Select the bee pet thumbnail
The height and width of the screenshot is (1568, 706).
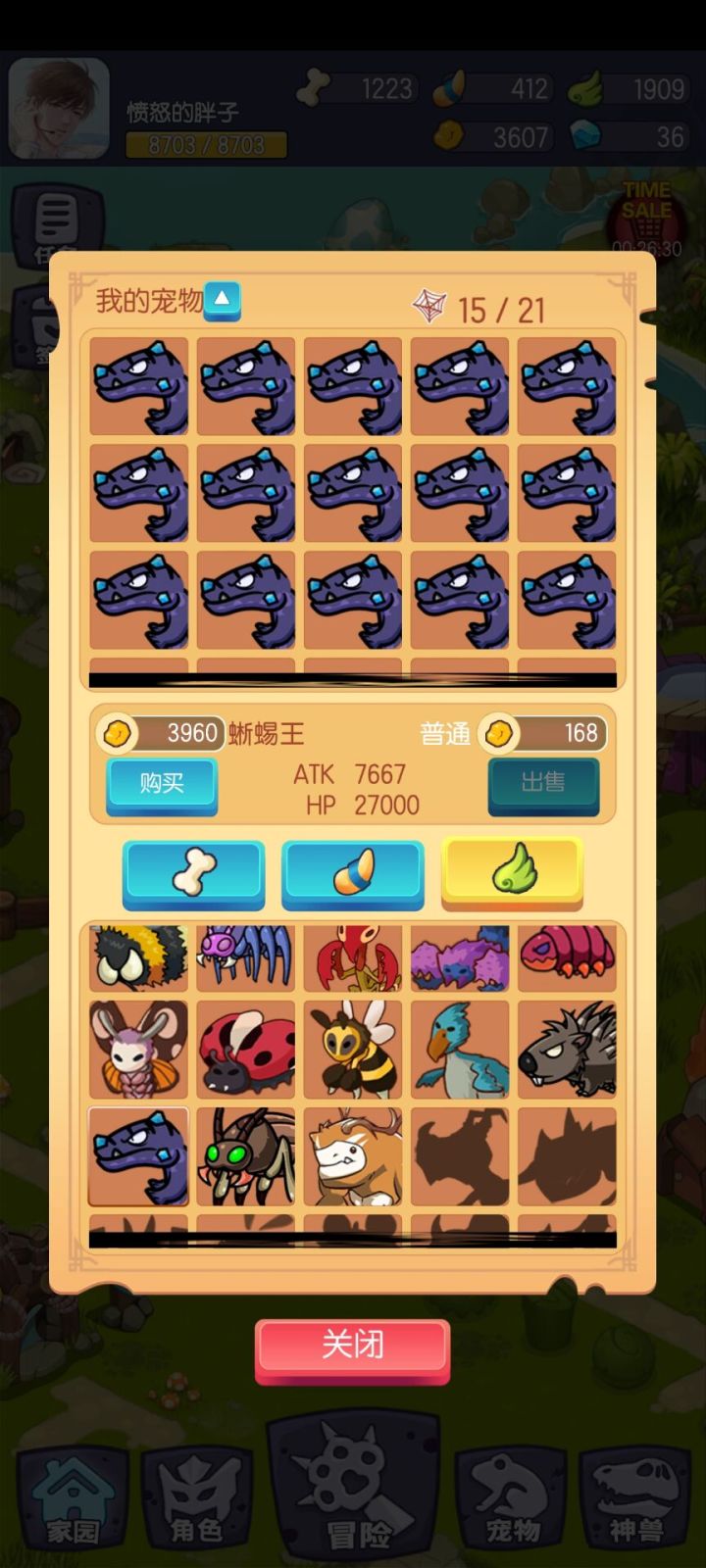point(352,1049)
